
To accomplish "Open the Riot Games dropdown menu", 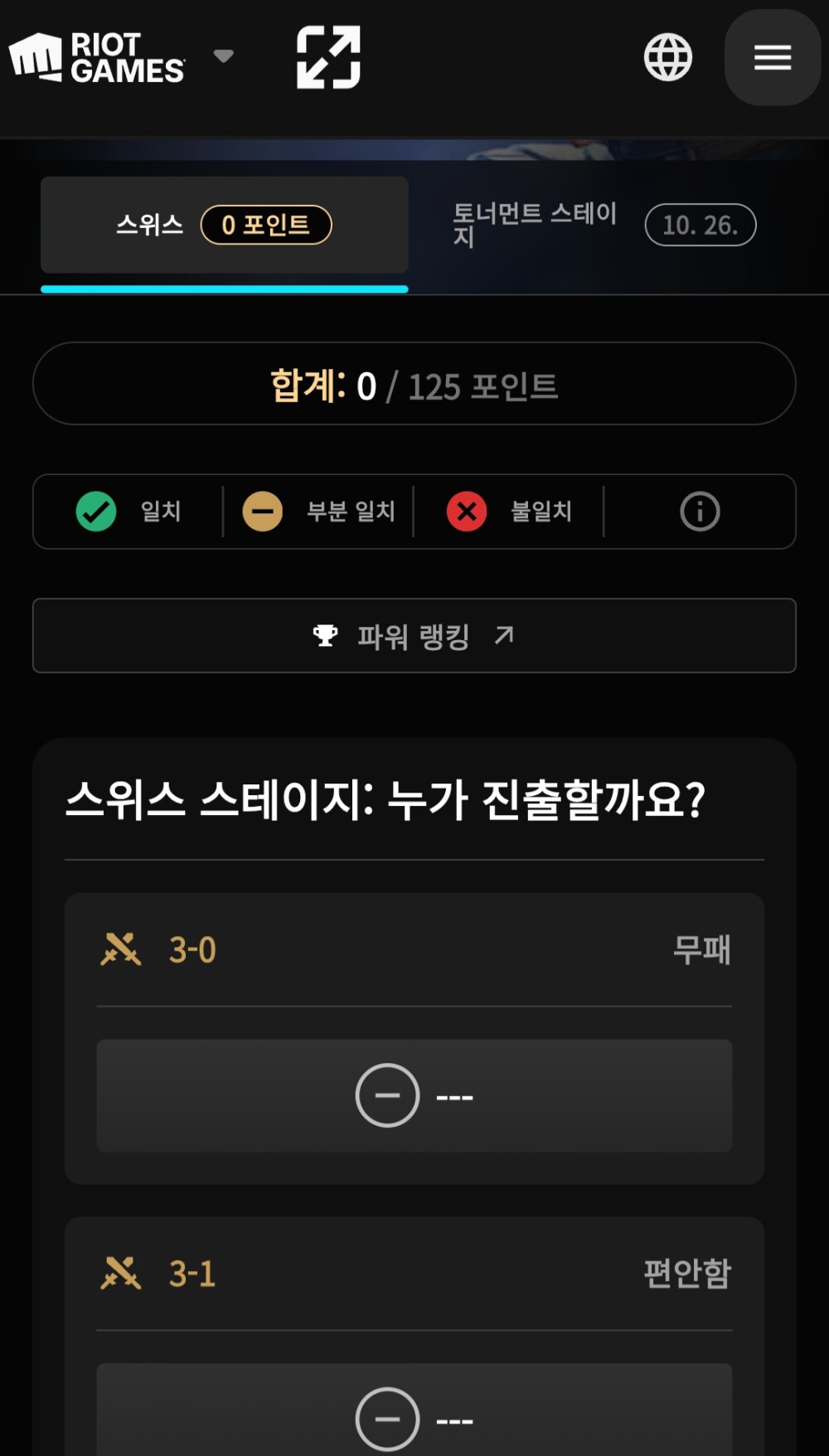I will coord(223,56).
